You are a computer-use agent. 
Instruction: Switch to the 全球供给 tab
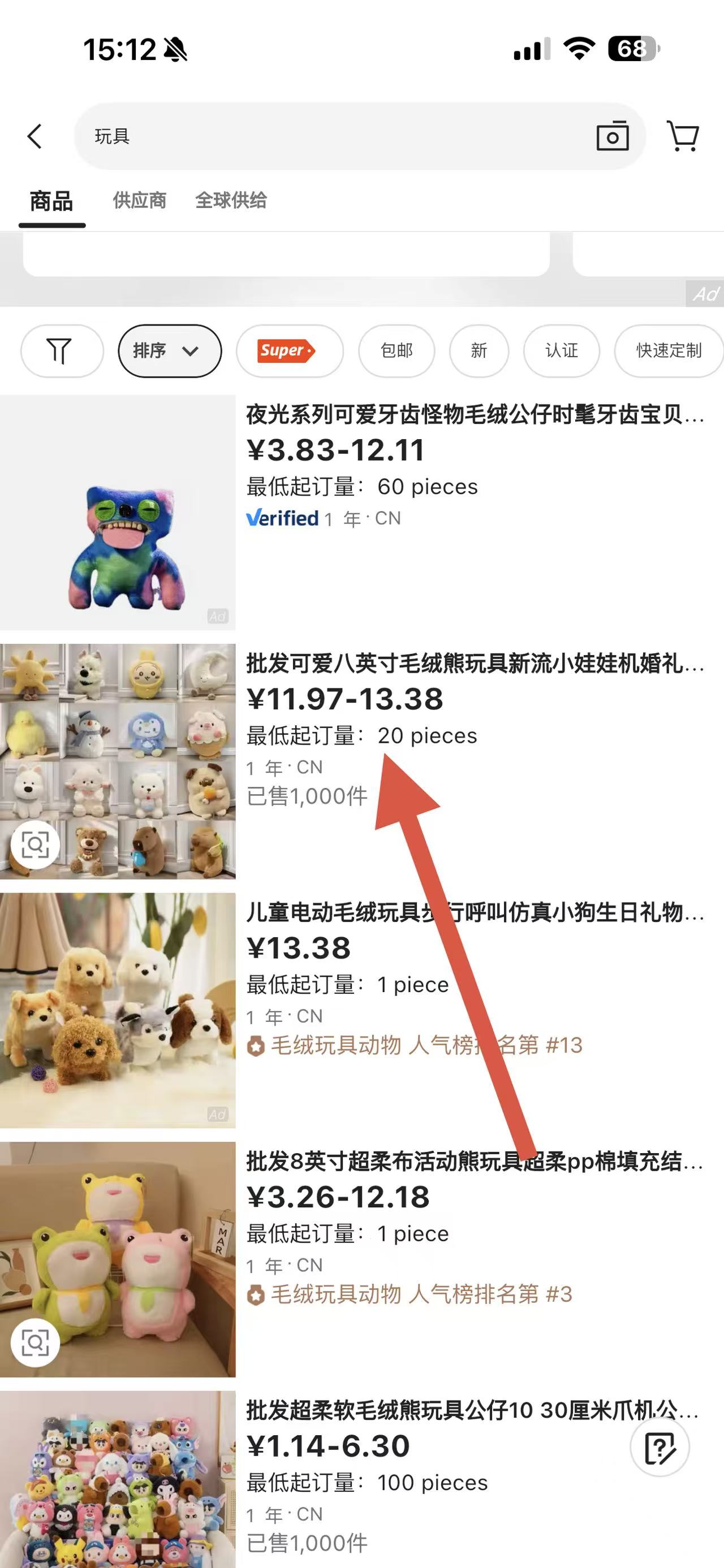tap(231, 200)
